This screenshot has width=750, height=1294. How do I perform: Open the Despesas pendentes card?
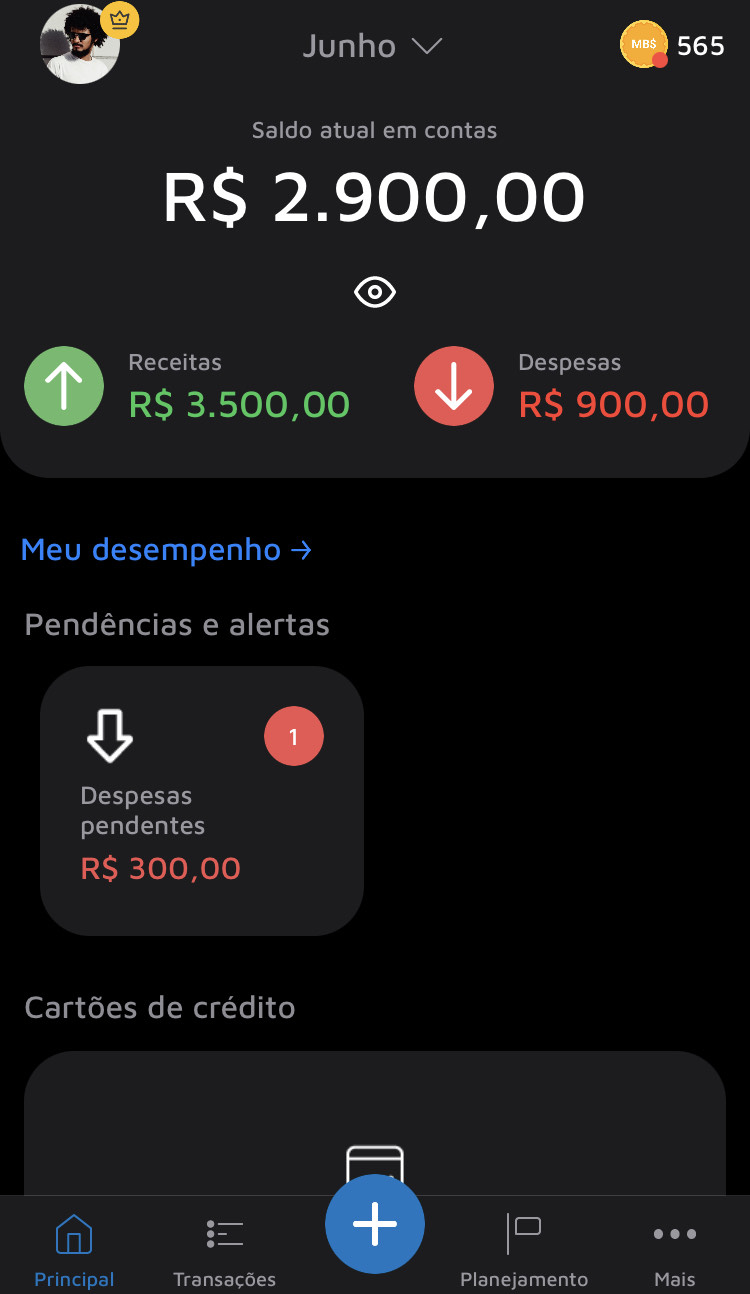(202, 801)
